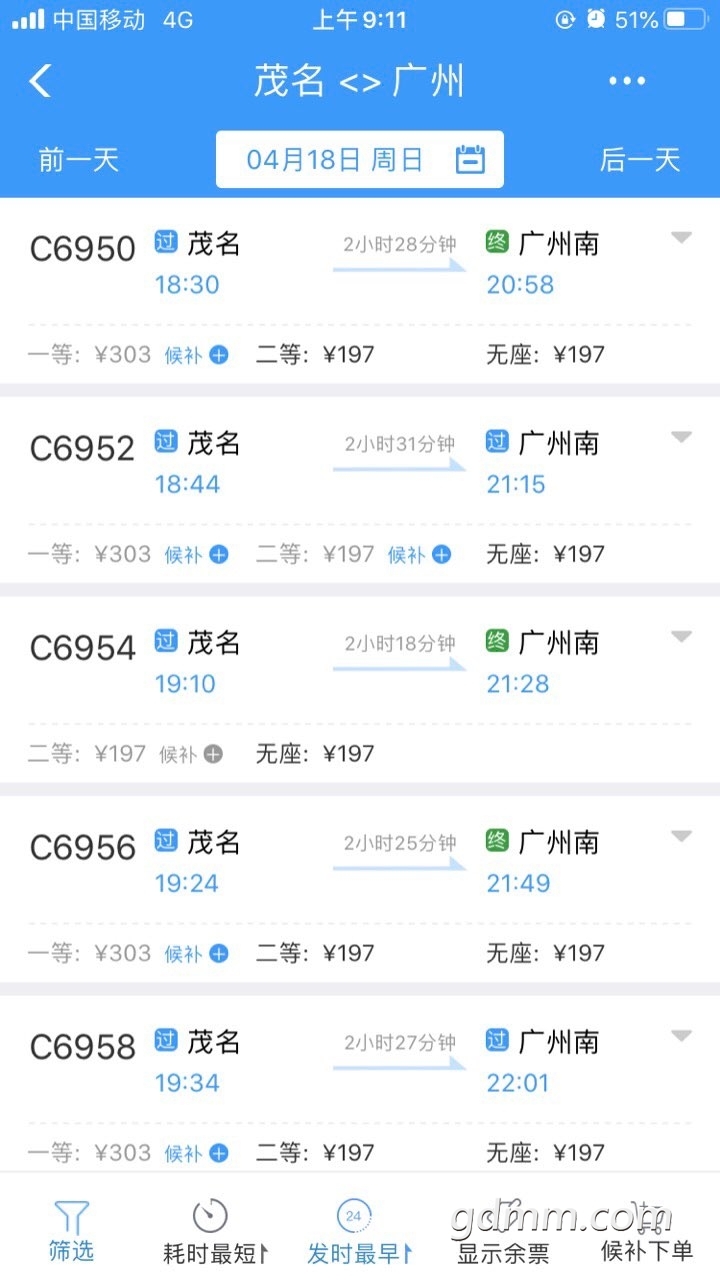Sort by earliest departure 发时最早

(x=358, y=1232)
